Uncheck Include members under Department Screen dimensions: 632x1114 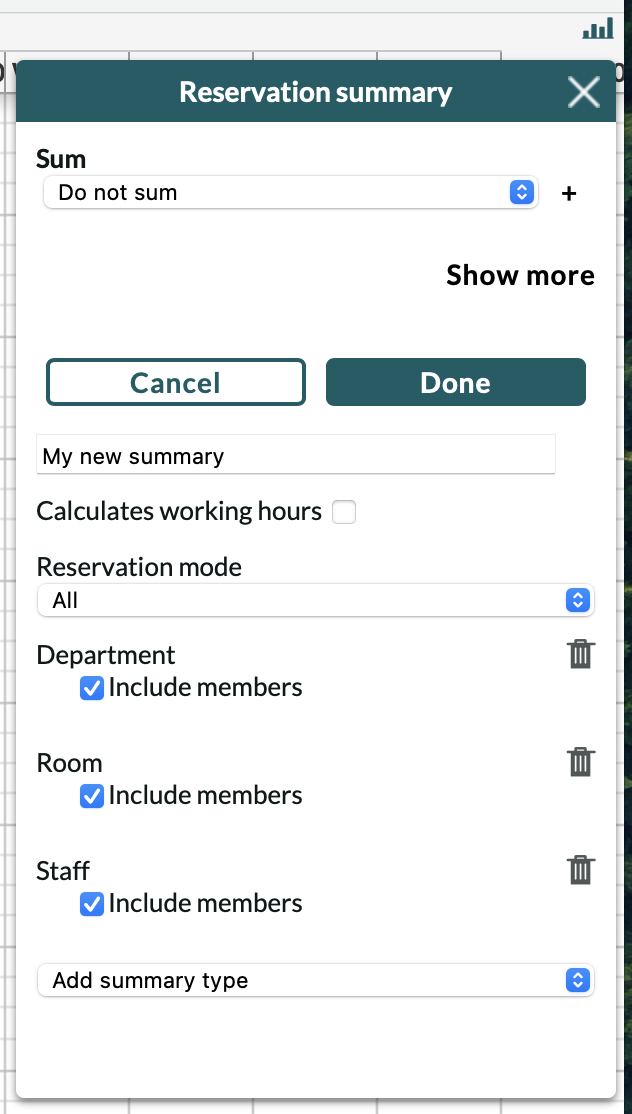92,688
